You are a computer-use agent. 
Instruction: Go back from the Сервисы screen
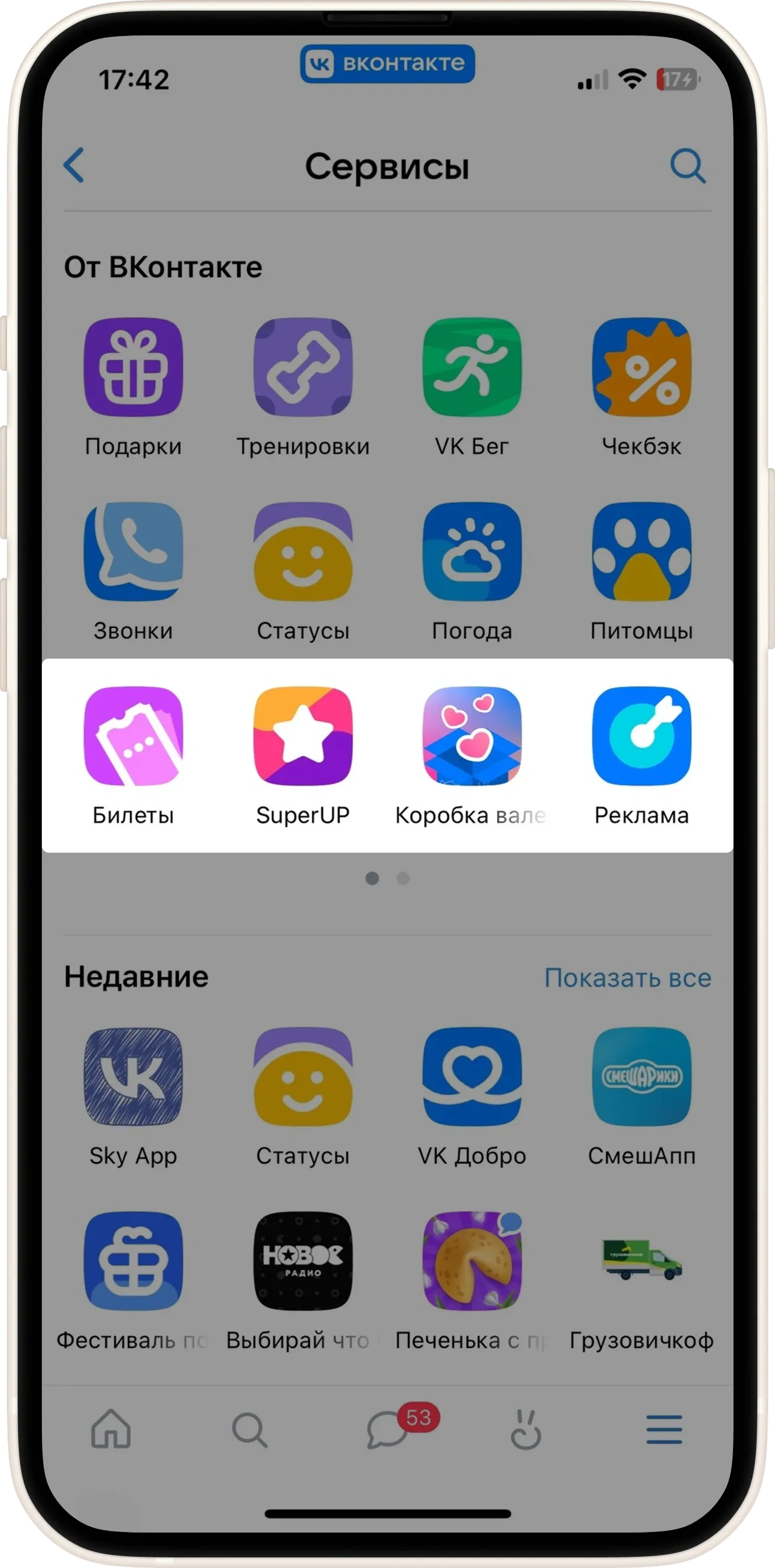tap(74, 165)
